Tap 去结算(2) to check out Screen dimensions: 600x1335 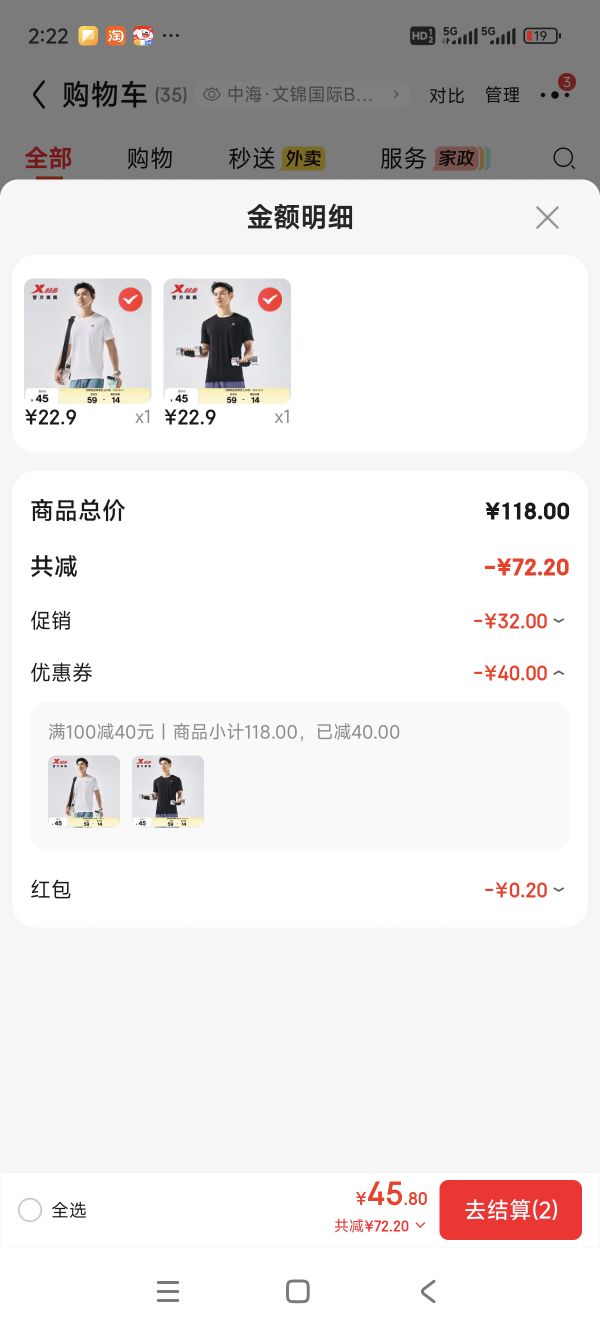[x=511, y=1210]
